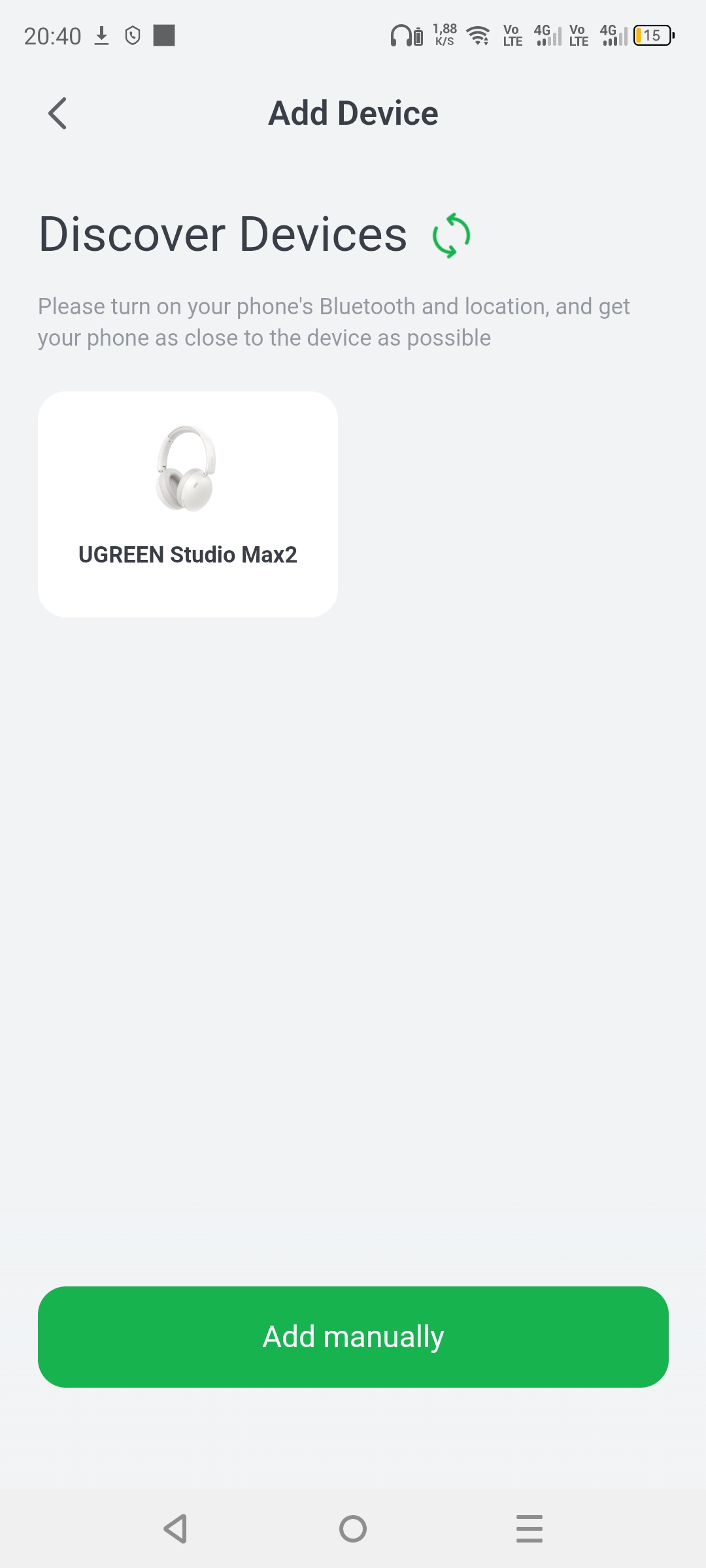
Task: Go to the system home screen
Action: point(353,1529)
